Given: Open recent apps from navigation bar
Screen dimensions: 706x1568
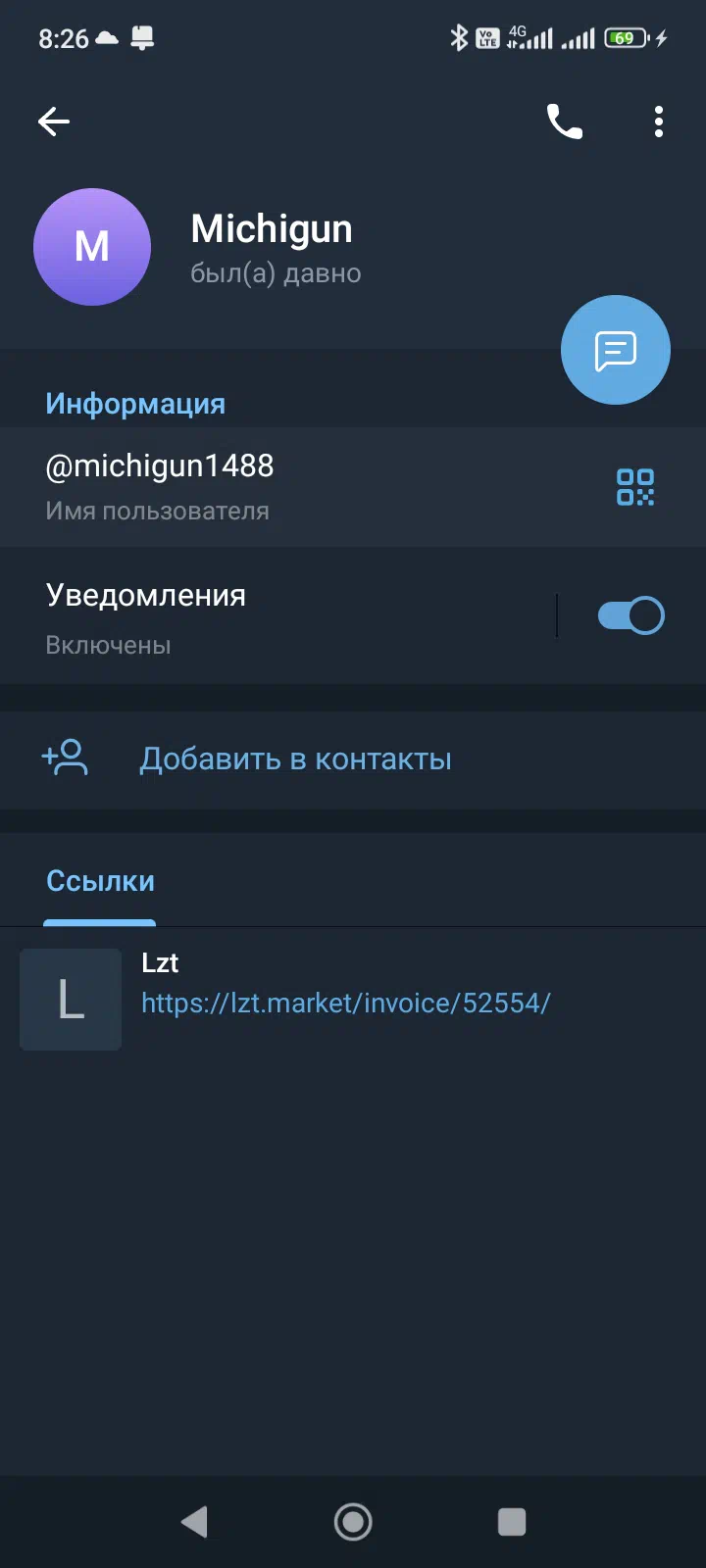Looking at the screenshot, I should click(x=512, y=1522).
